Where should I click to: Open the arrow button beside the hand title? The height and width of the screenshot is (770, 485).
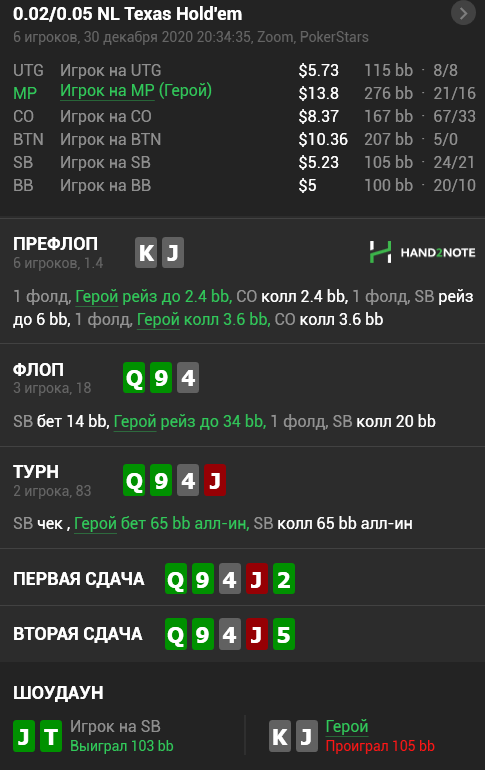point(463,13)
